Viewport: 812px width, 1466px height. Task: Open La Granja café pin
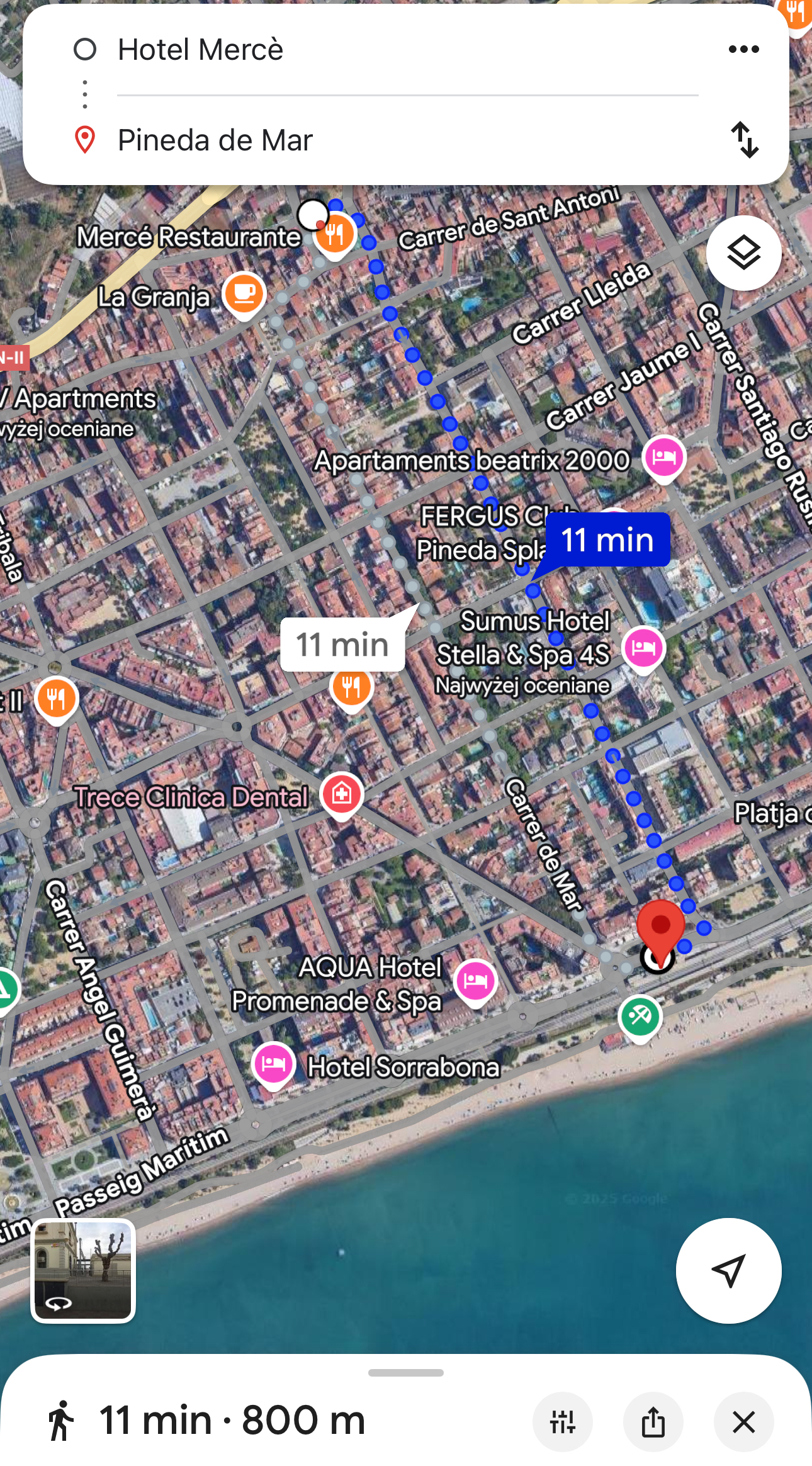pos(244,293)
